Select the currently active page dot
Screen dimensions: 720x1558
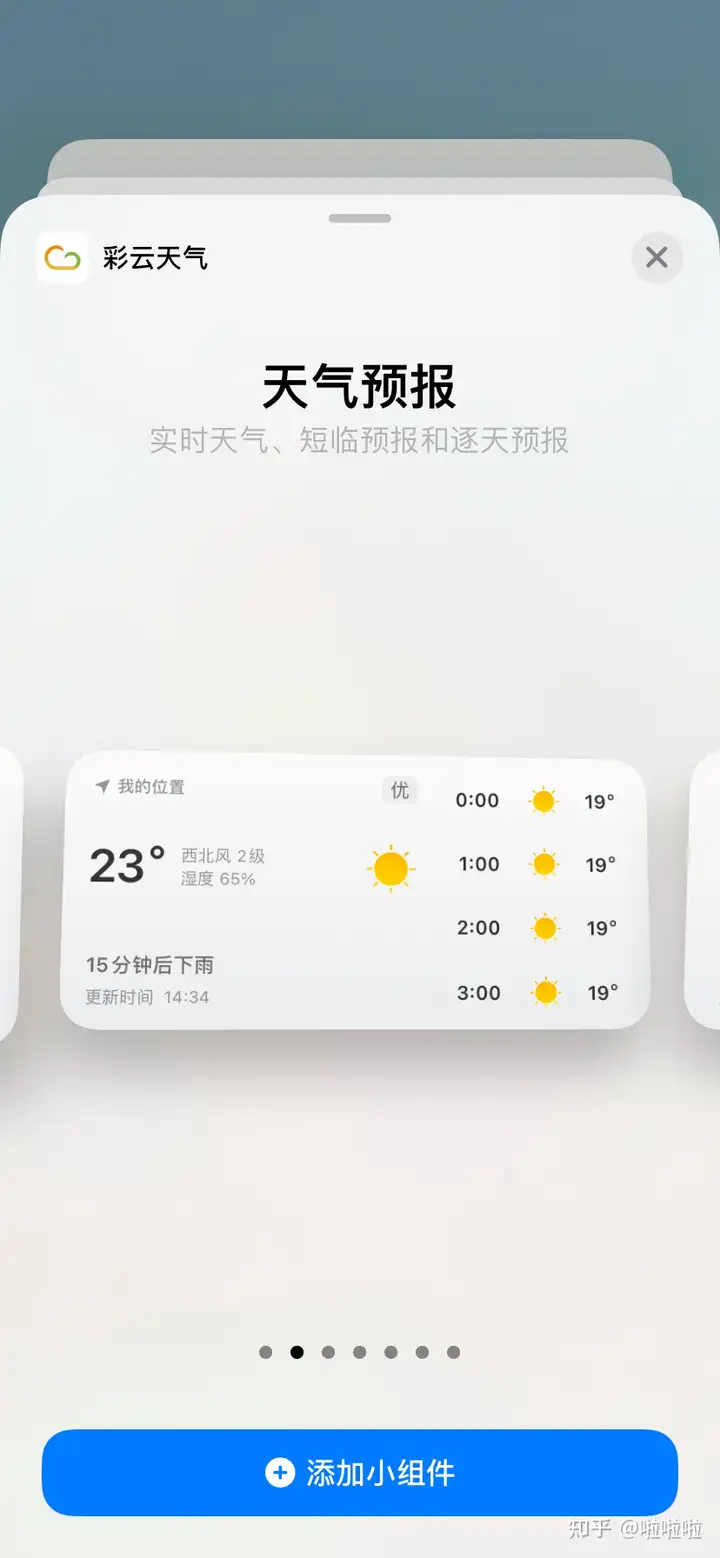pos(297,1352)
